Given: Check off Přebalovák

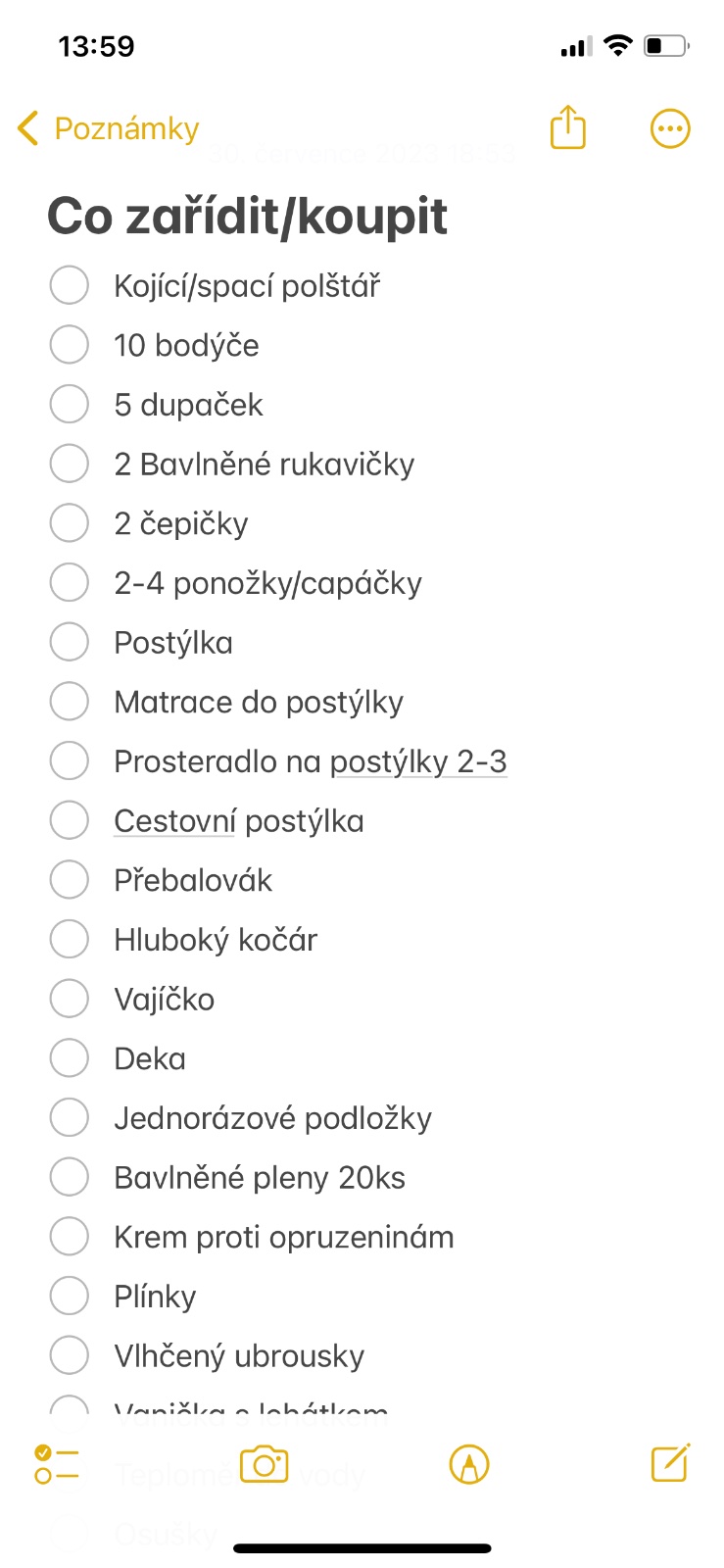Looking at the screenshot, I should tap(70, 880).
